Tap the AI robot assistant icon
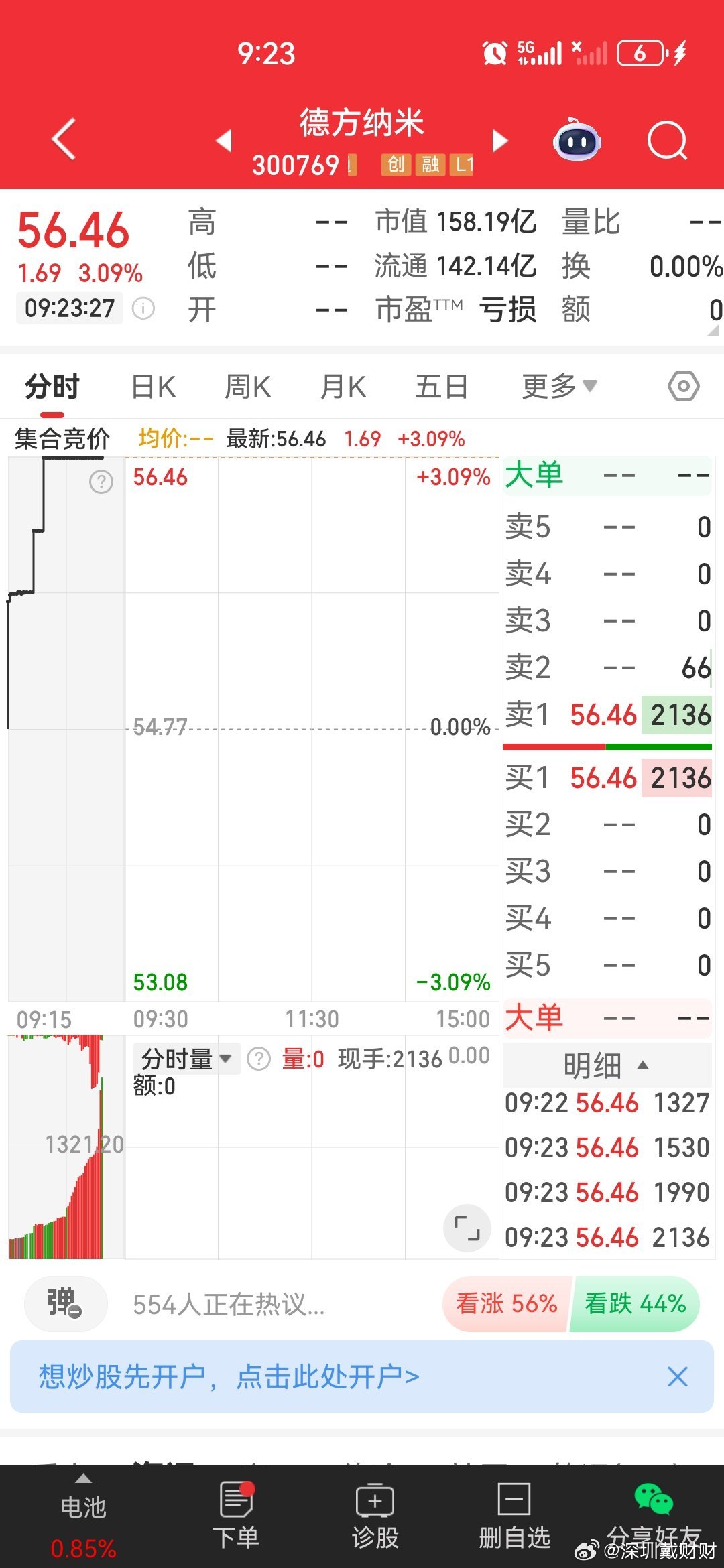Image resolution: width=724 pixels, height=1568 pixels. 578,141
